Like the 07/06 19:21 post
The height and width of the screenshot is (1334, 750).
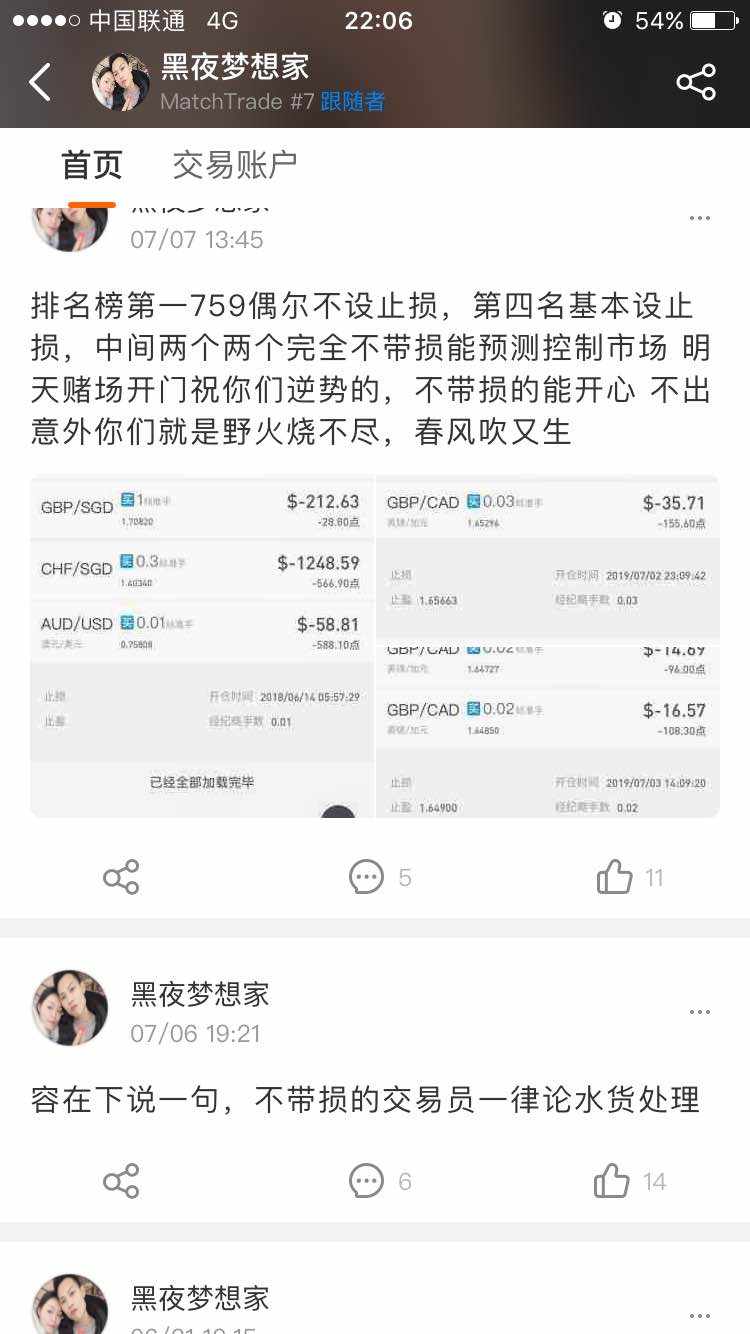coord(630,1182)
